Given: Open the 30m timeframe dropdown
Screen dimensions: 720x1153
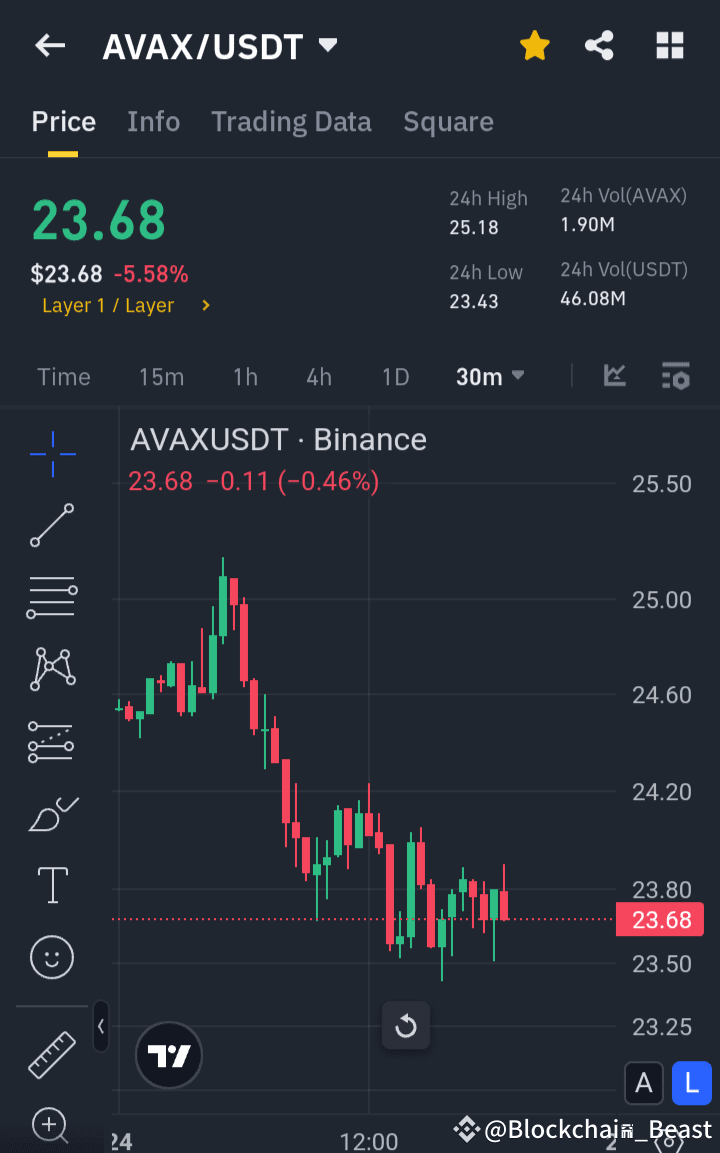Looking at the screenshot, I should (490, 377).
